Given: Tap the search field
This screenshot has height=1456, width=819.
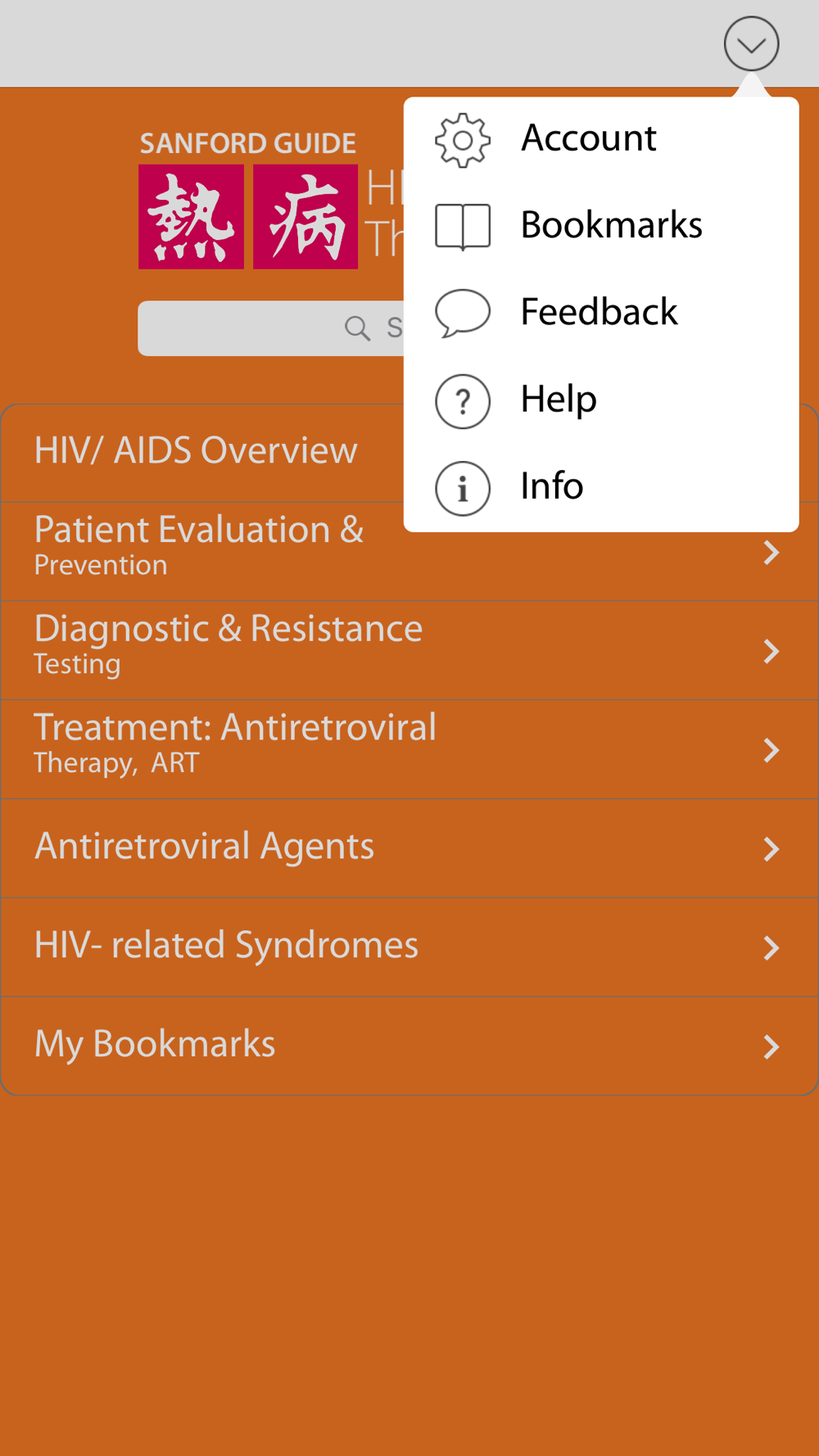Looking at the screenshot, I should coord(271,328).
